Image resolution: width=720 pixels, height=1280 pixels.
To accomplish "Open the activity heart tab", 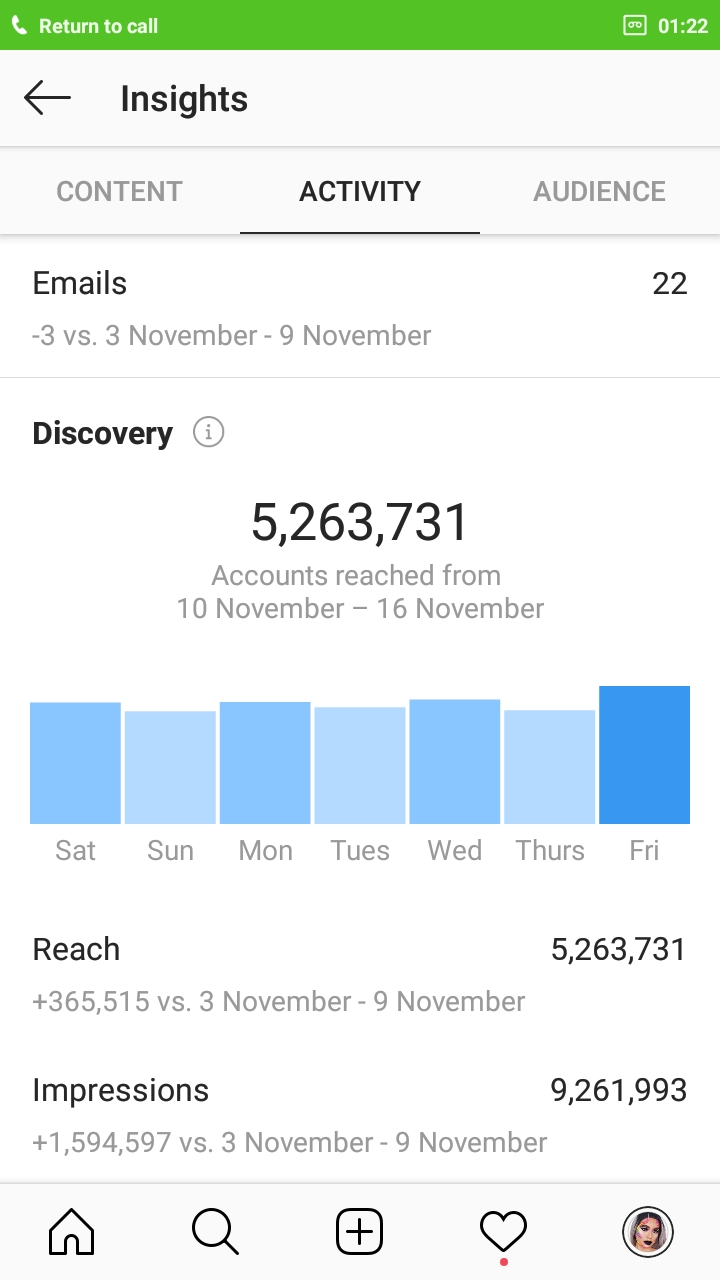I will [503, 1232].
